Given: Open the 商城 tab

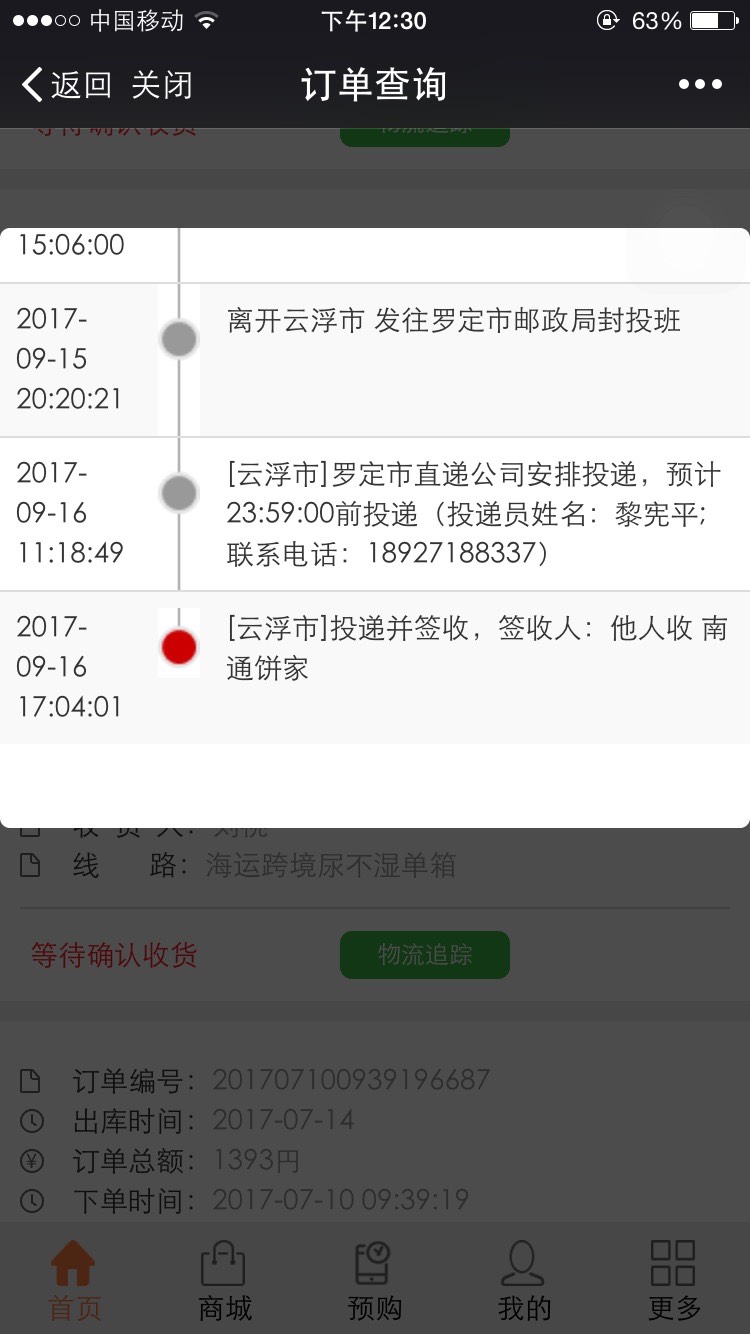Looking at the screenshot, I should [x=225, y=1280].
